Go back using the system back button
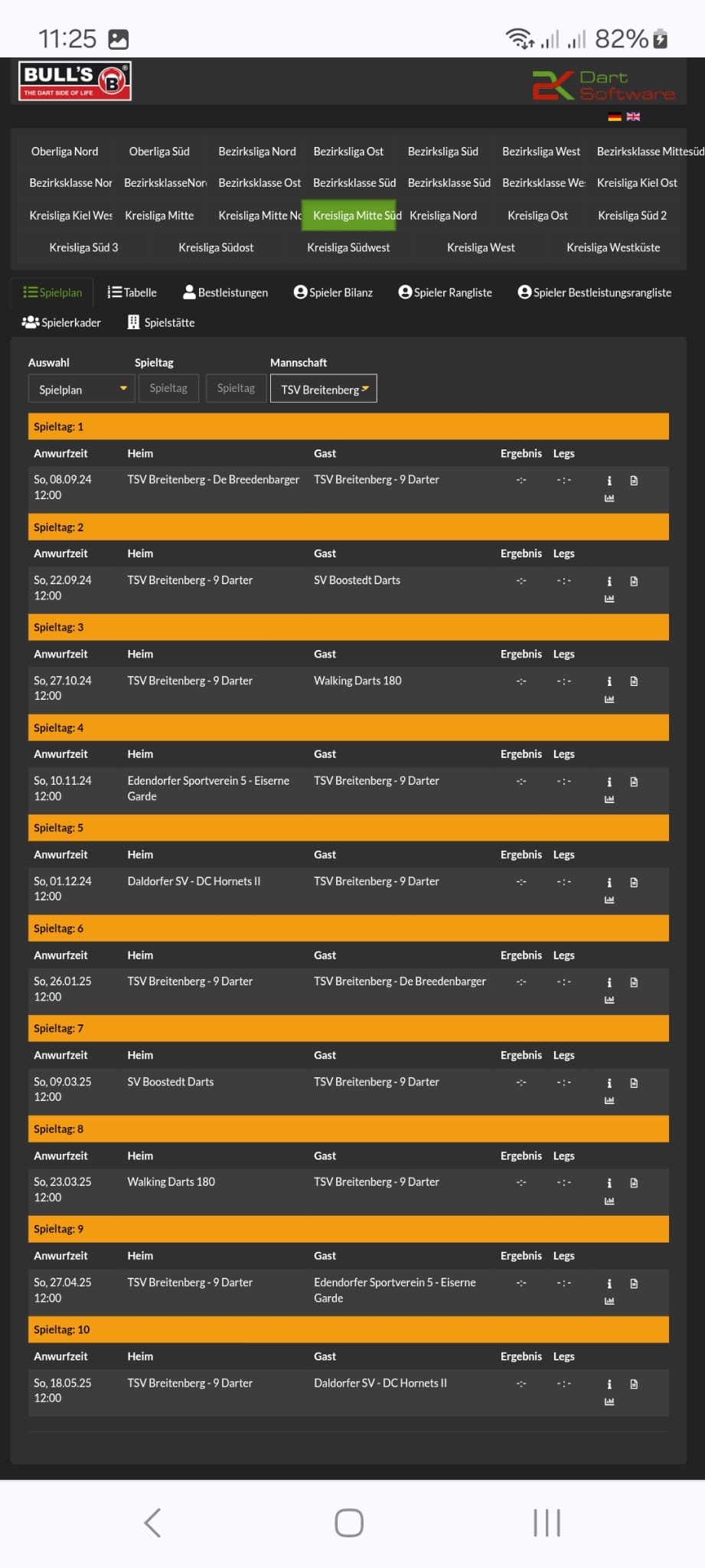Viewport: 705px width, 1568px height. pyautogui.click(x=152, y=1523)
